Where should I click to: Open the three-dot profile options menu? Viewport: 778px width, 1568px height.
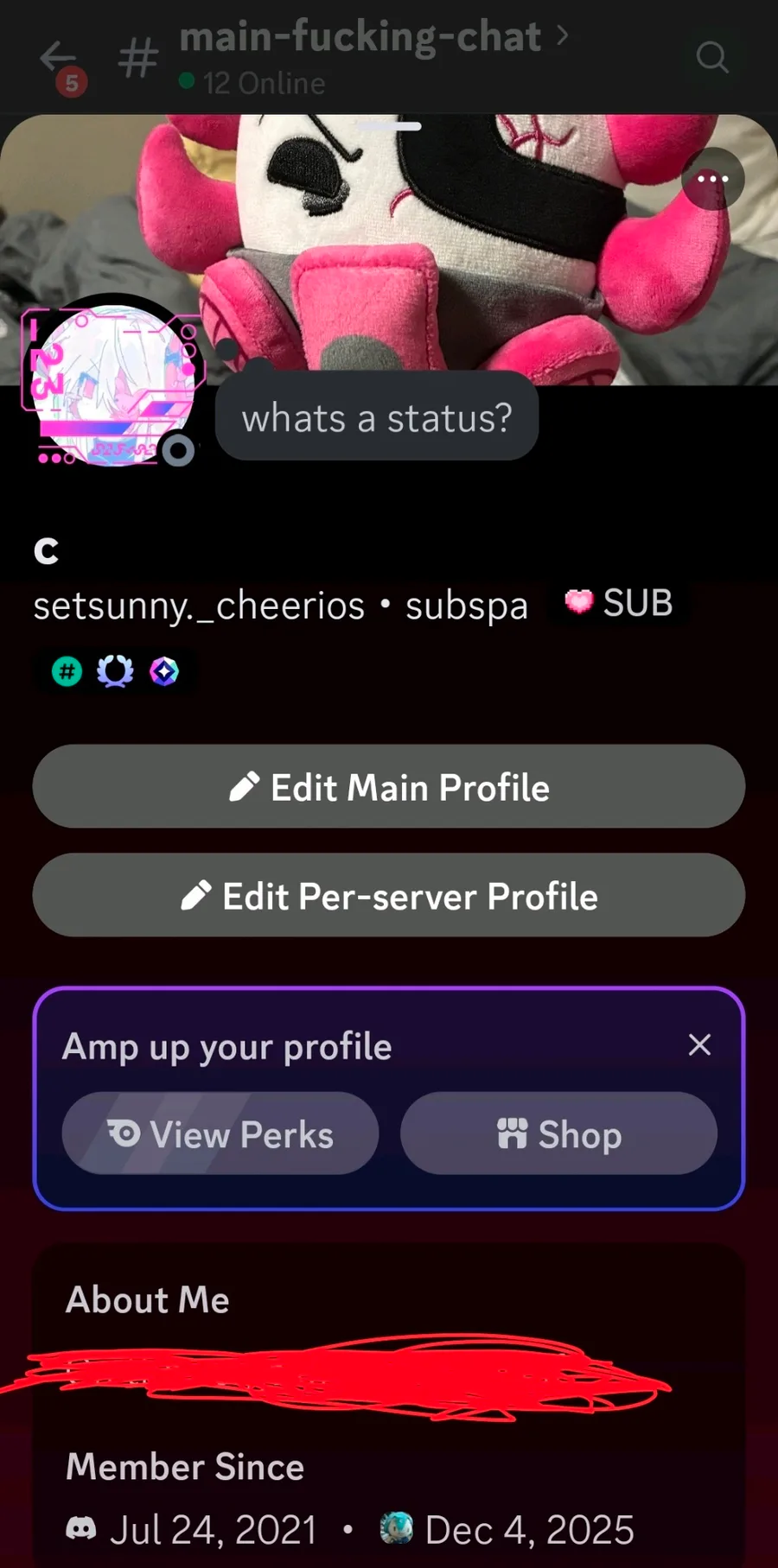712,179
